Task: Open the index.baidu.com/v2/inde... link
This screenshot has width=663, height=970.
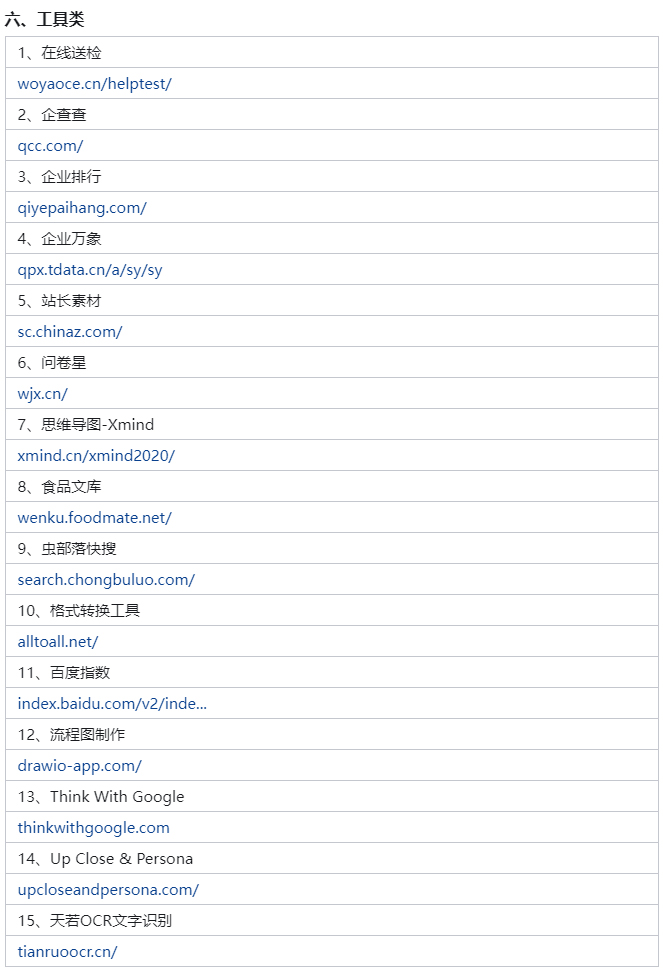Action: coord(112,704)
